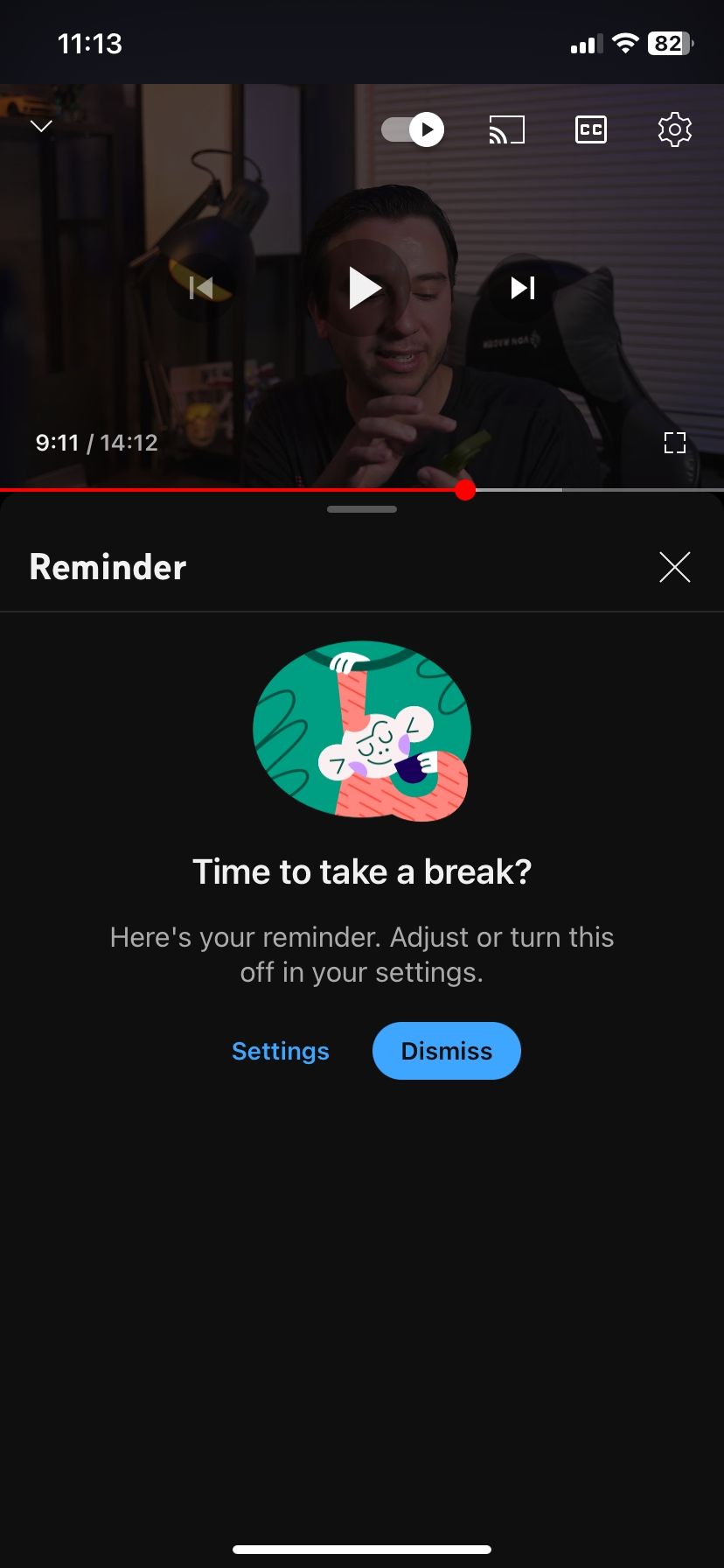Play the paused video
The height and width of the screenshot is (1568, 724).
(364, 288)
